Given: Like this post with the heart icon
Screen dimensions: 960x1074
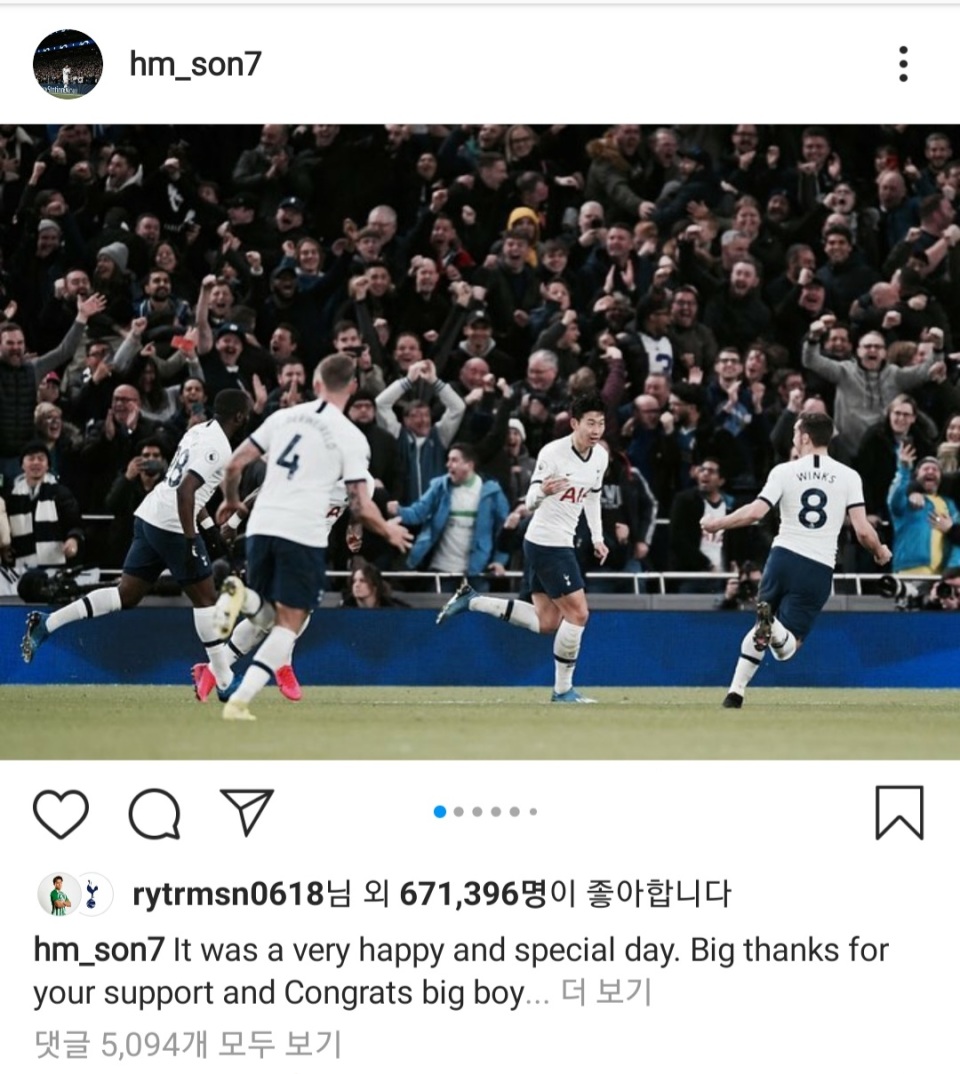Looking at the screenshot, I should [x=61, y=813].
